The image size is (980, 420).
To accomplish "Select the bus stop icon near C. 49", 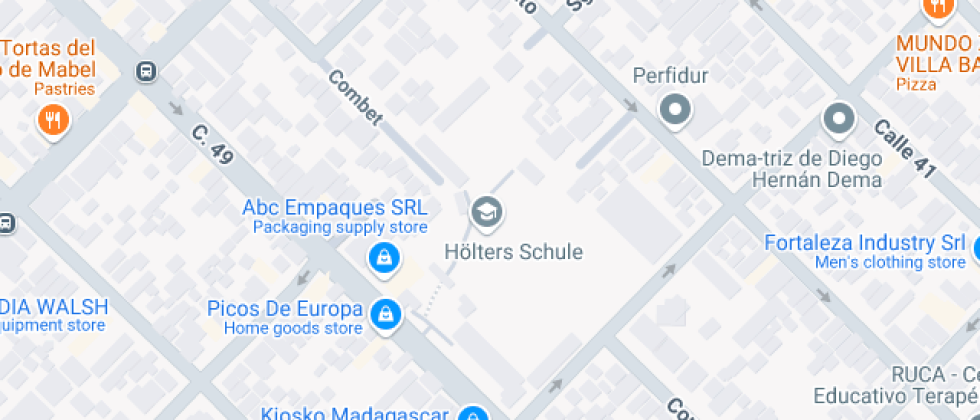I will [147, 71].
